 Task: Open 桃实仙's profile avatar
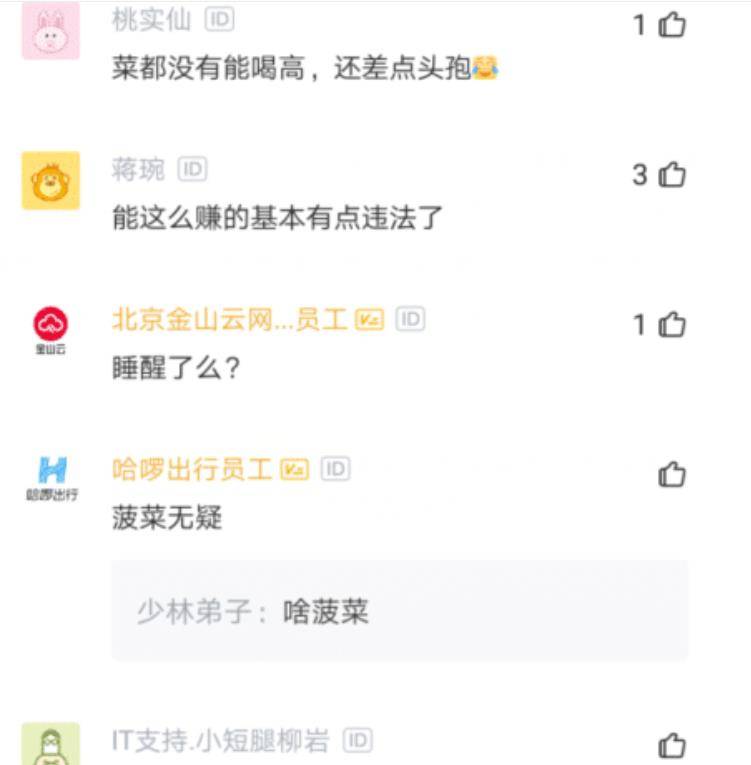(50, 31)
